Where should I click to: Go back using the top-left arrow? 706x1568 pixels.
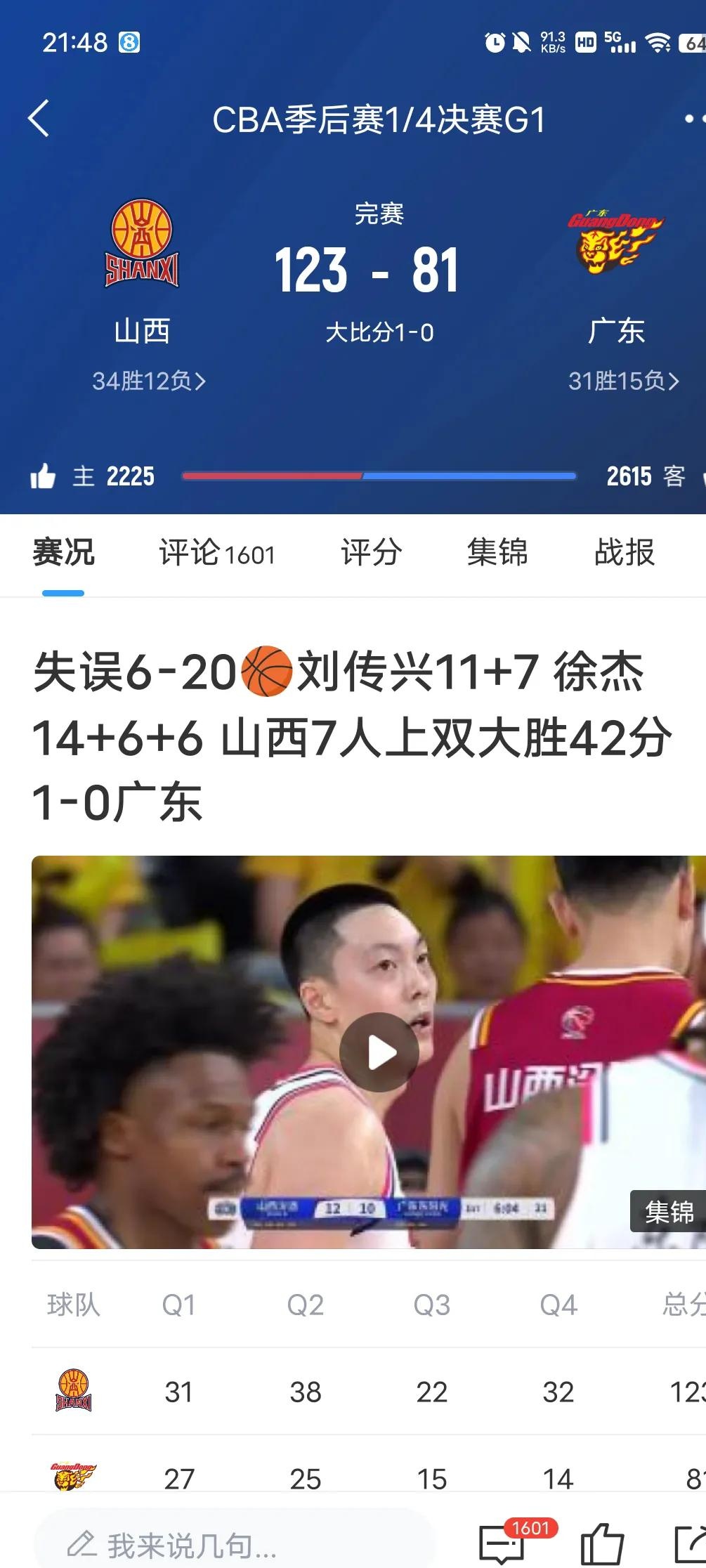click(x=39, y=118)
